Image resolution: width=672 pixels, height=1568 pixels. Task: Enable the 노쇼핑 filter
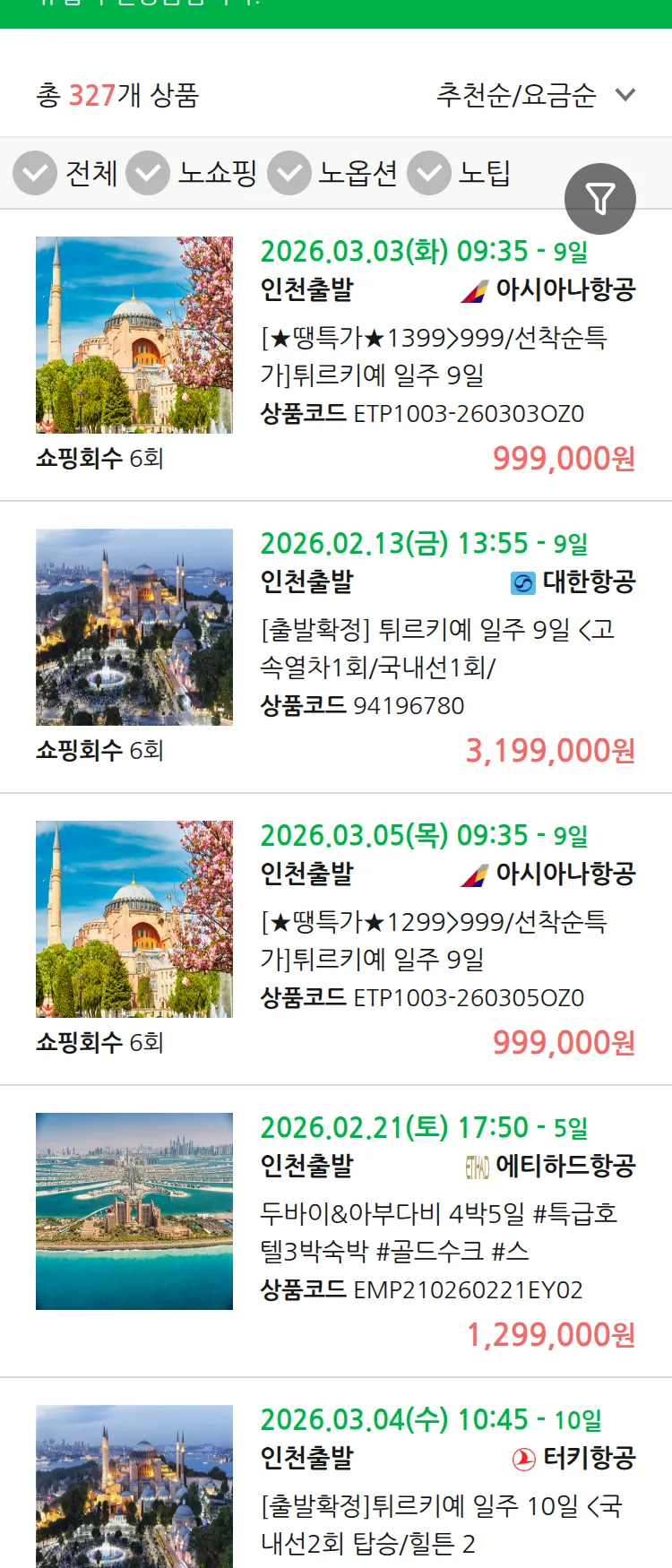149,173
